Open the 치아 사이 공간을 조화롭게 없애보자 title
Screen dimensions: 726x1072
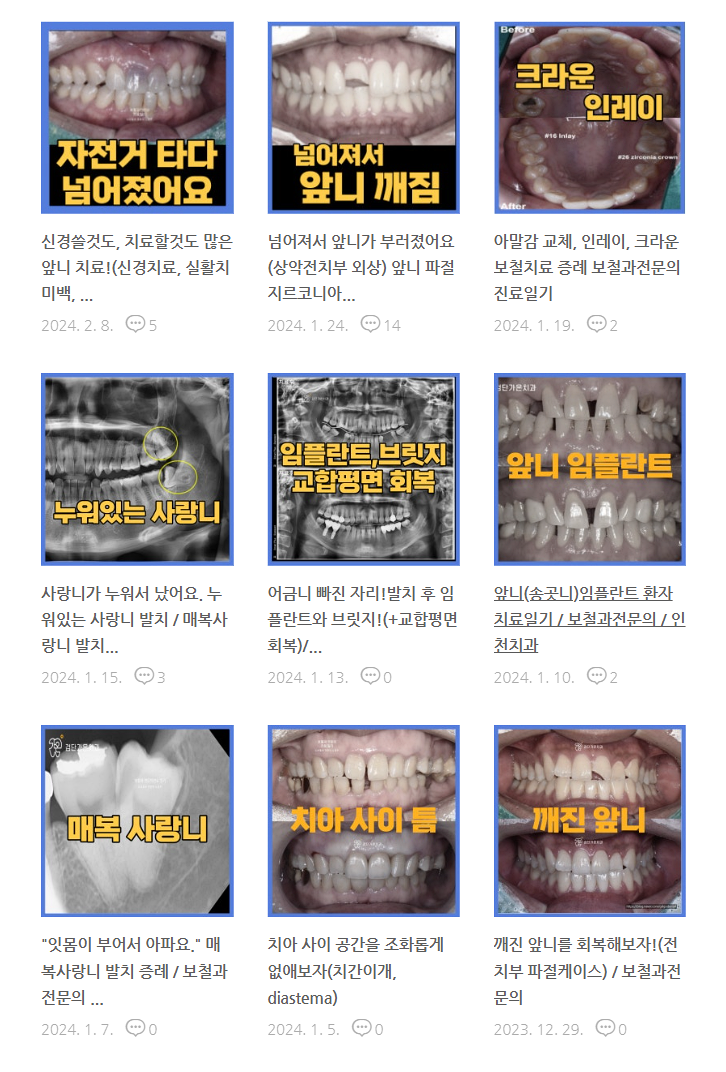355,970
